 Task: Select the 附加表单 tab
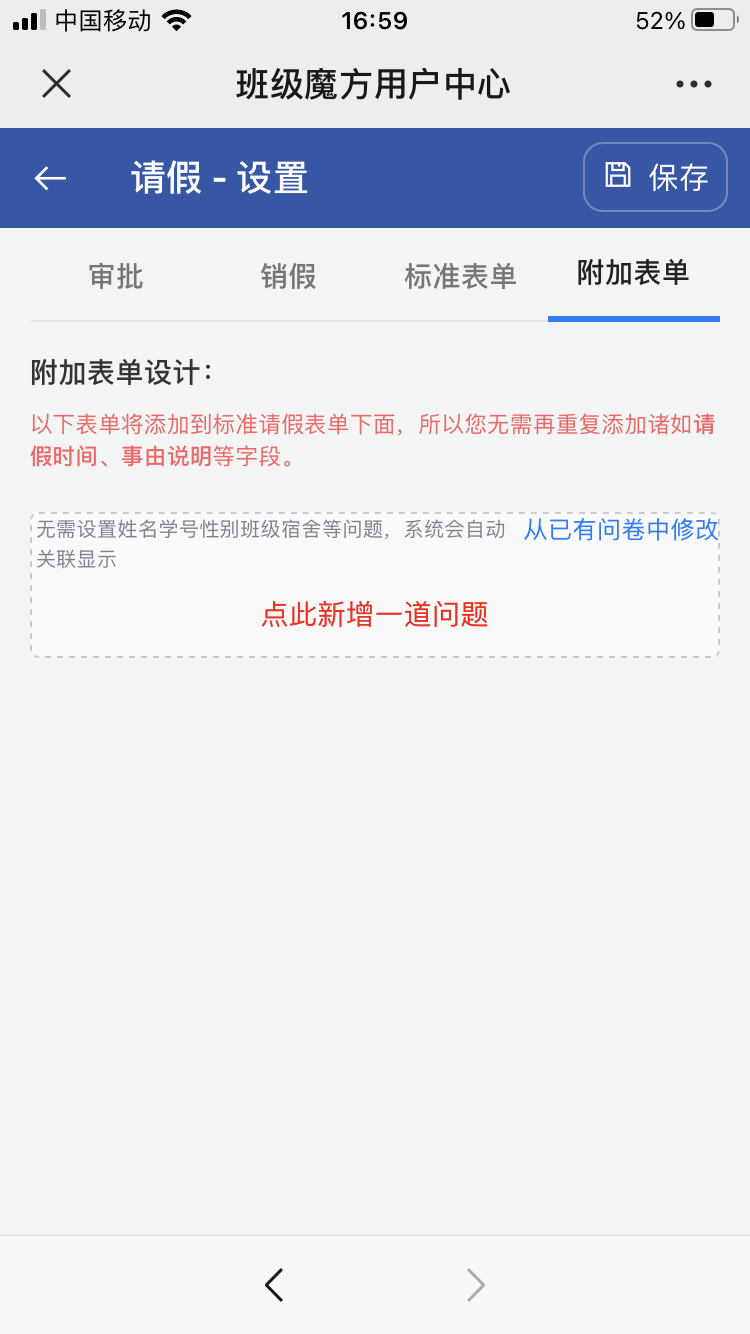pos(633,273)
